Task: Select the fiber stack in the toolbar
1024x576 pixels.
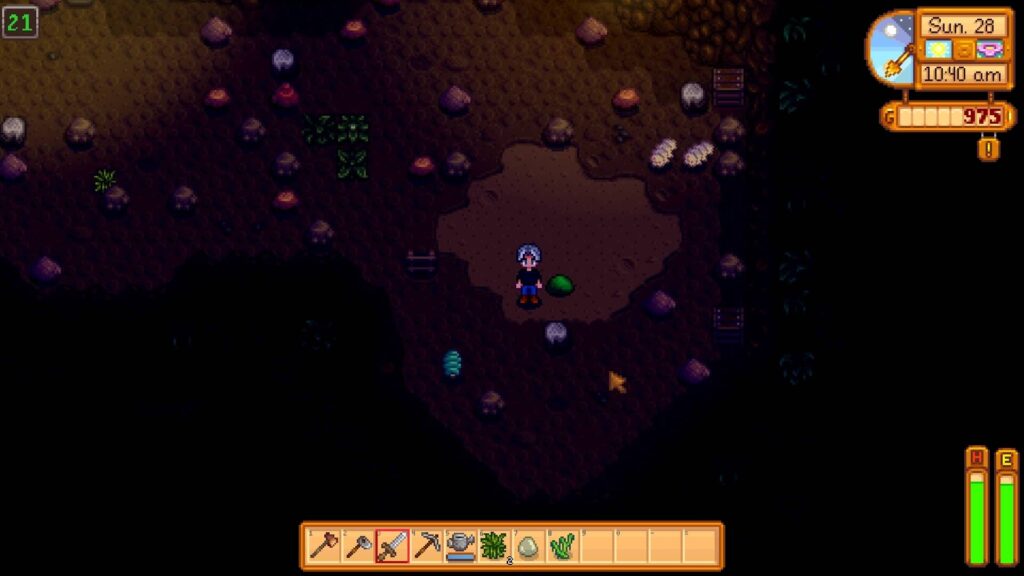Action: tap(495, 546)
